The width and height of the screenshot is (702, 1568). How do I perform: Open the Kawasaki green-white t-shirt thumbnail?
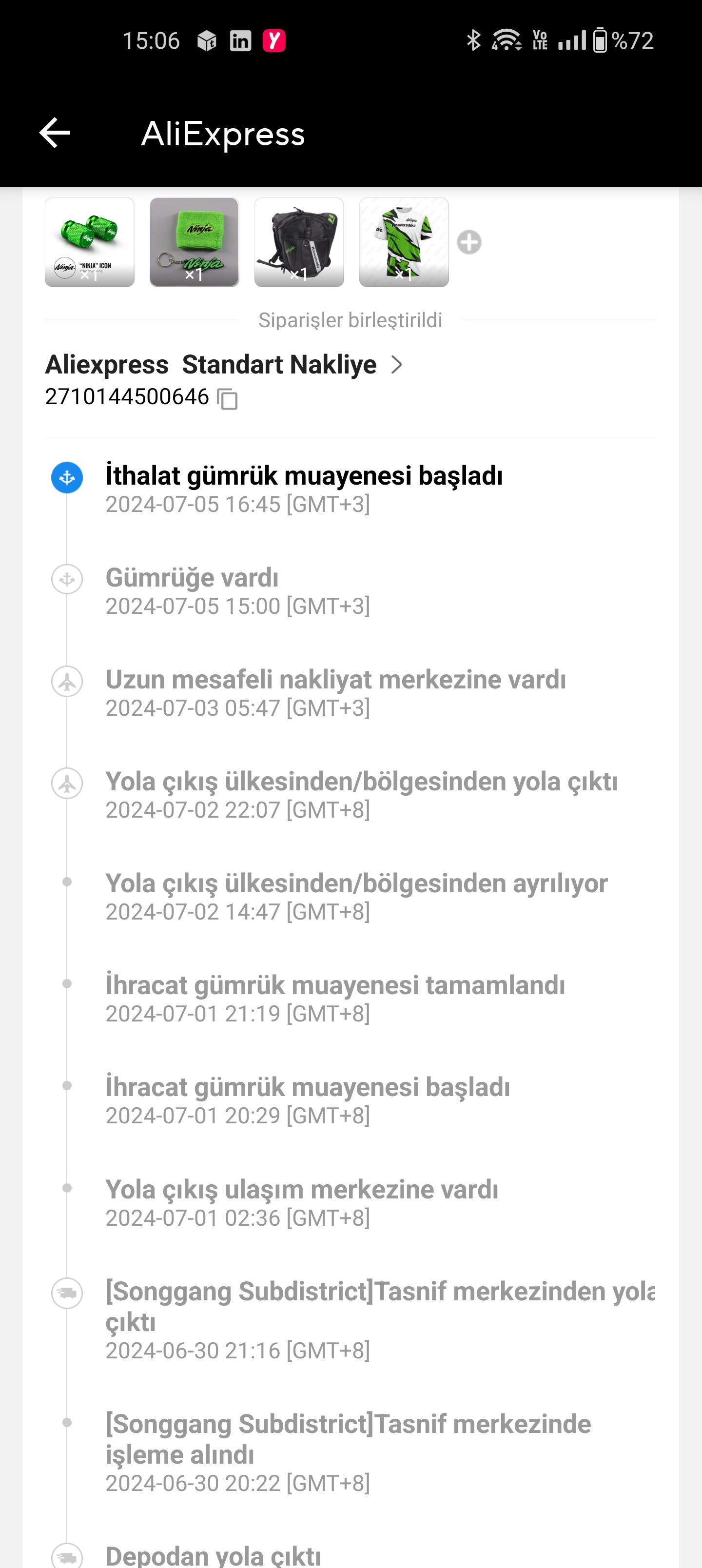[x=404, y=242]
